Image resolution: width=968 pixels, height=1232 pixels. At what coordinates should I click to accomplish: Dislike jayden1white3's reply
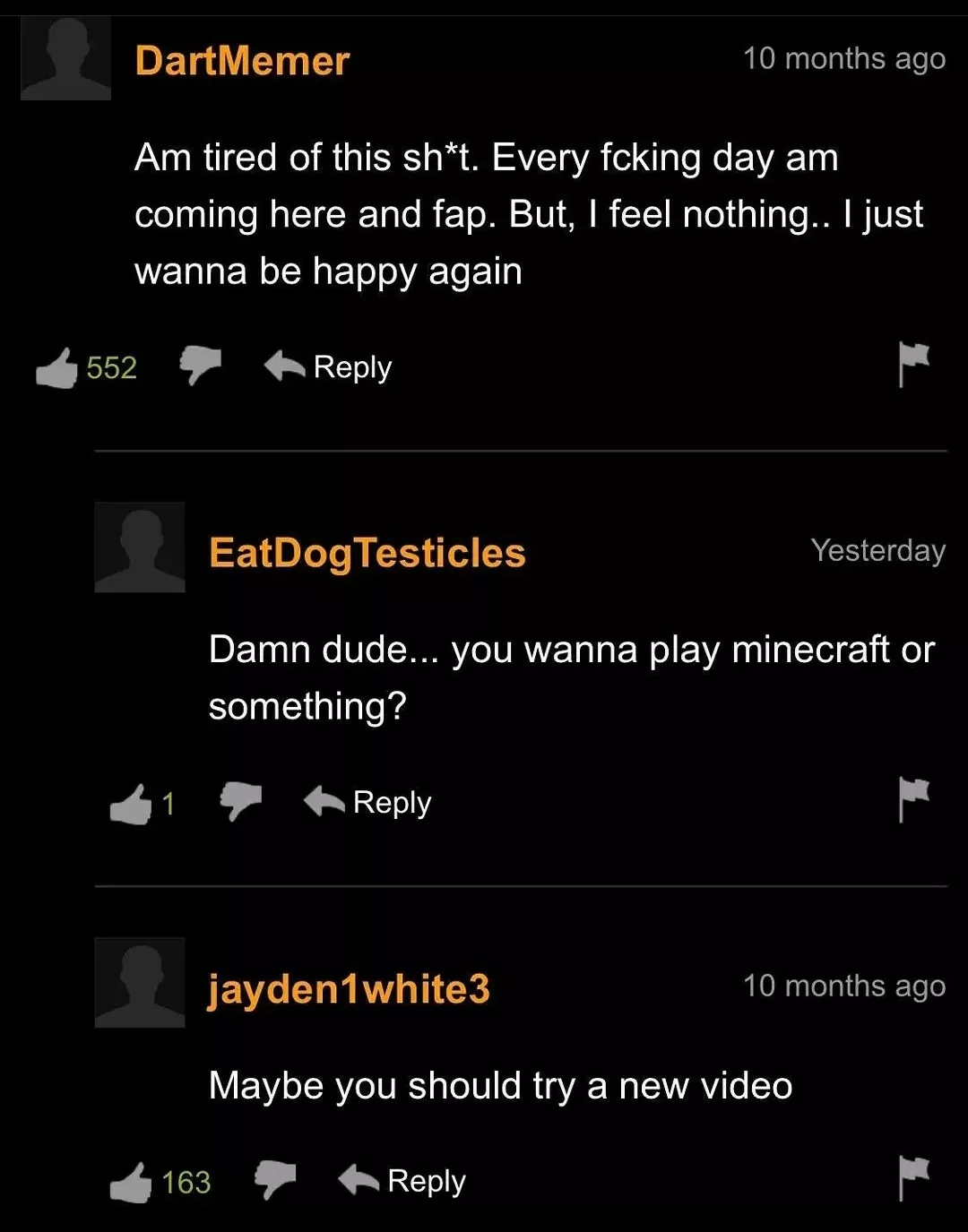point(274,1179)
